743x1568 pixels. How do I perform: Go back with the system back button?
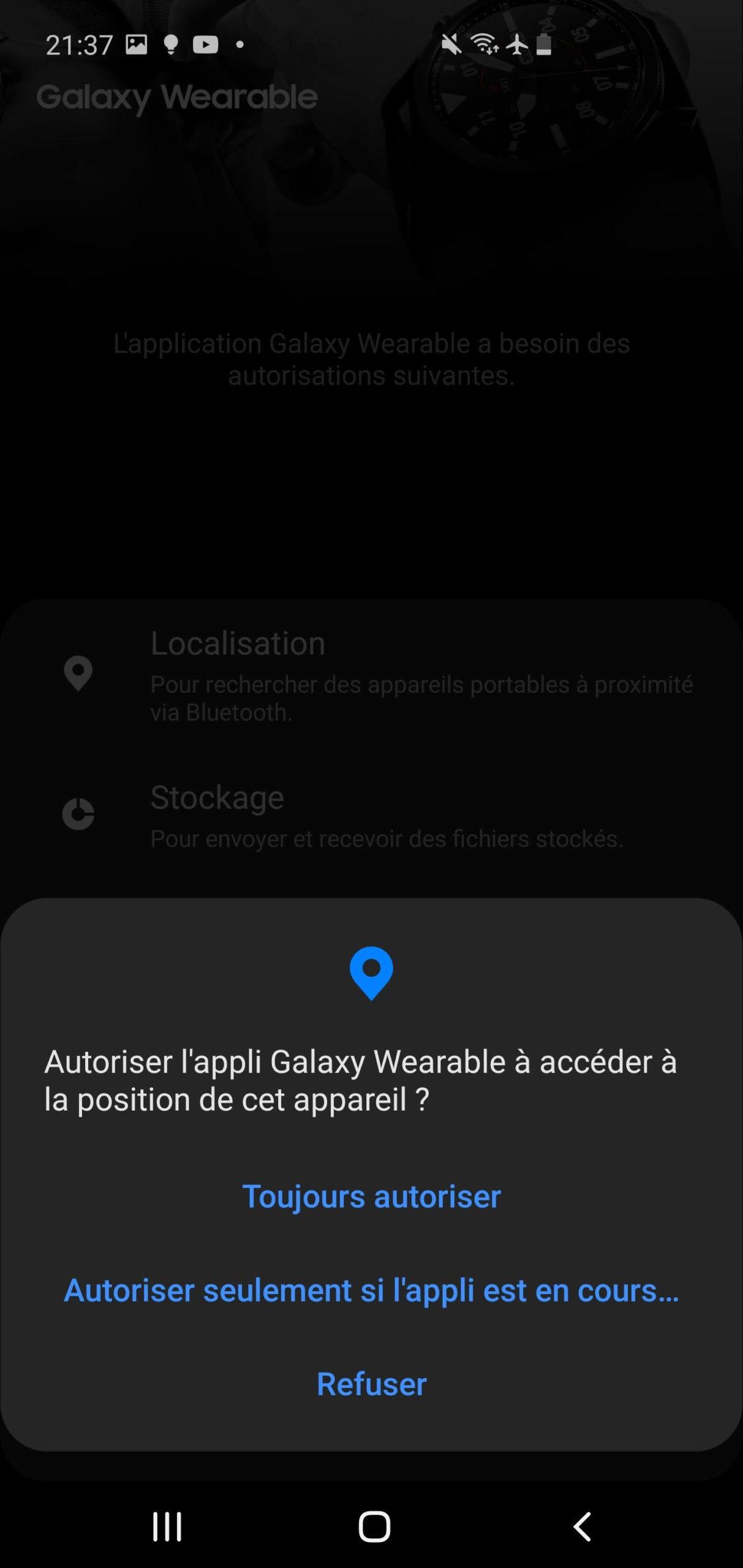[582, 1526]
